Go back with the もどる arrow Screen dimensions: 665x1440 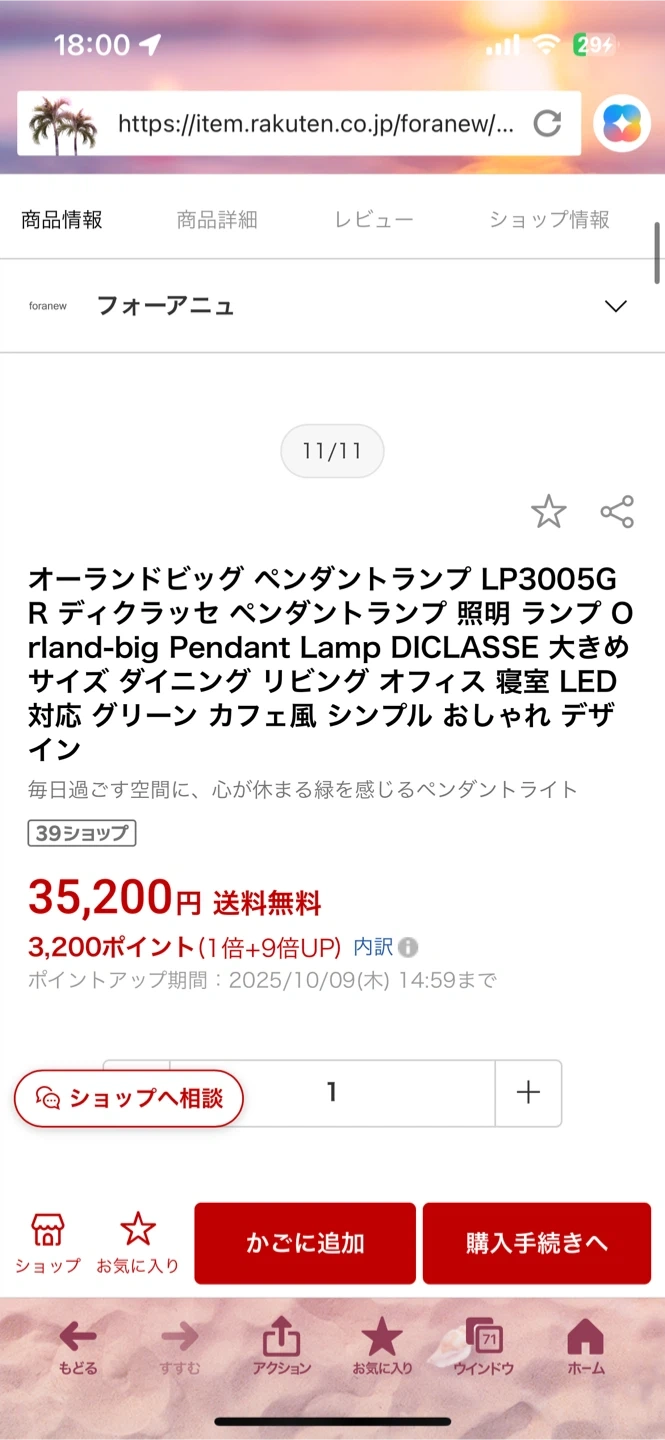[x=77, y=1345]
